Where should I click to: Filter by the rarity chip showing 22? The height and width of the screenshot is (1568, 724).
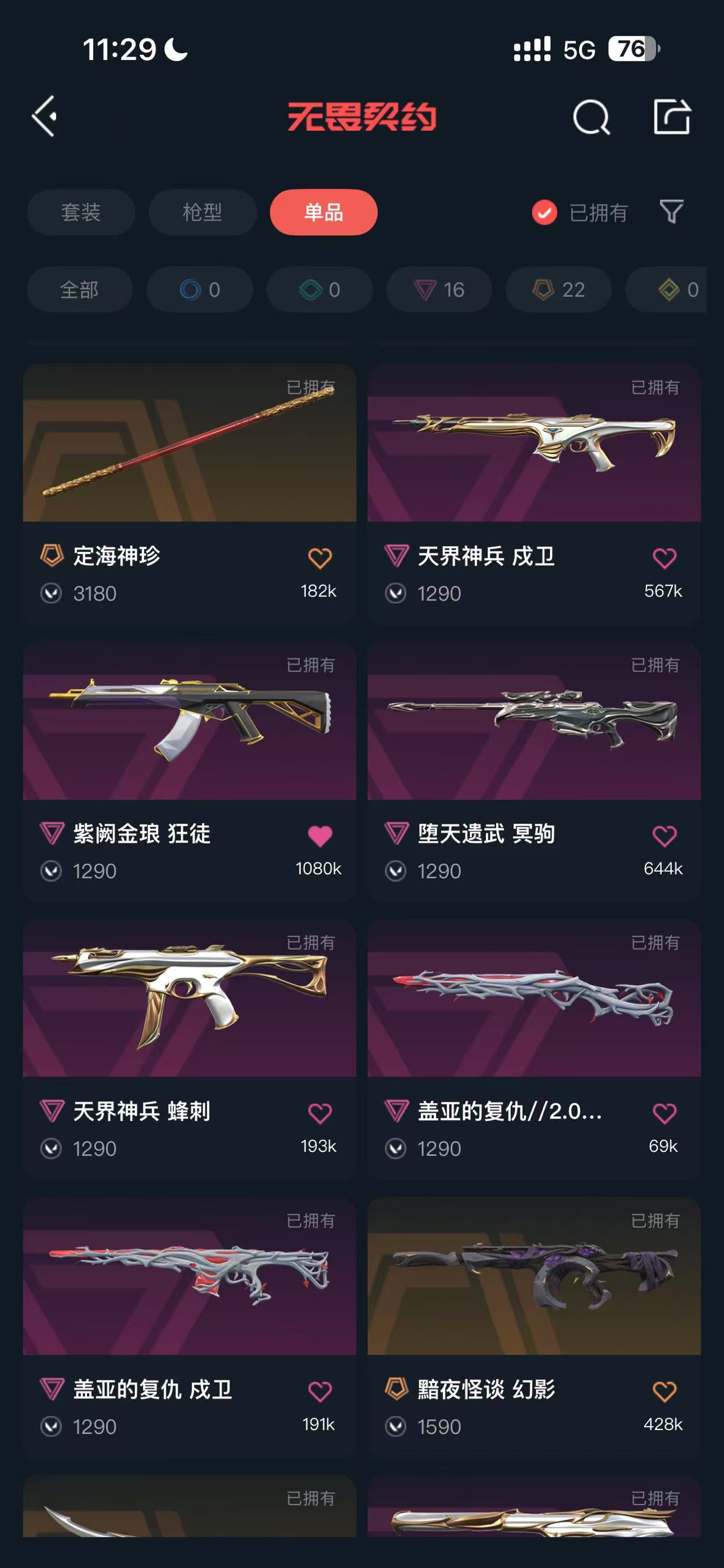pyautogui.click(x=558, y=290)
